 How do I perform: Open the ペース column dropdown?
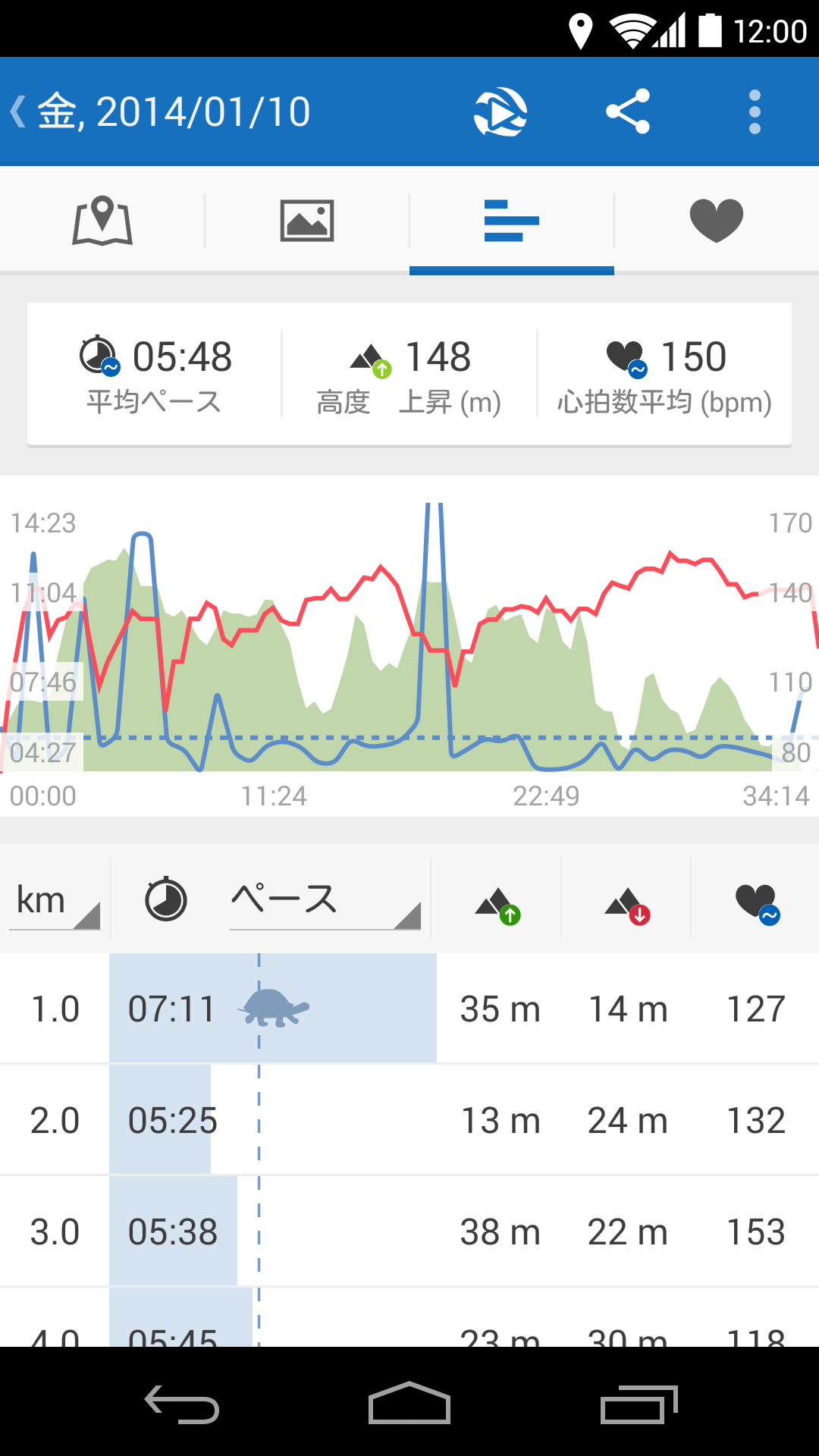(325, 901)
